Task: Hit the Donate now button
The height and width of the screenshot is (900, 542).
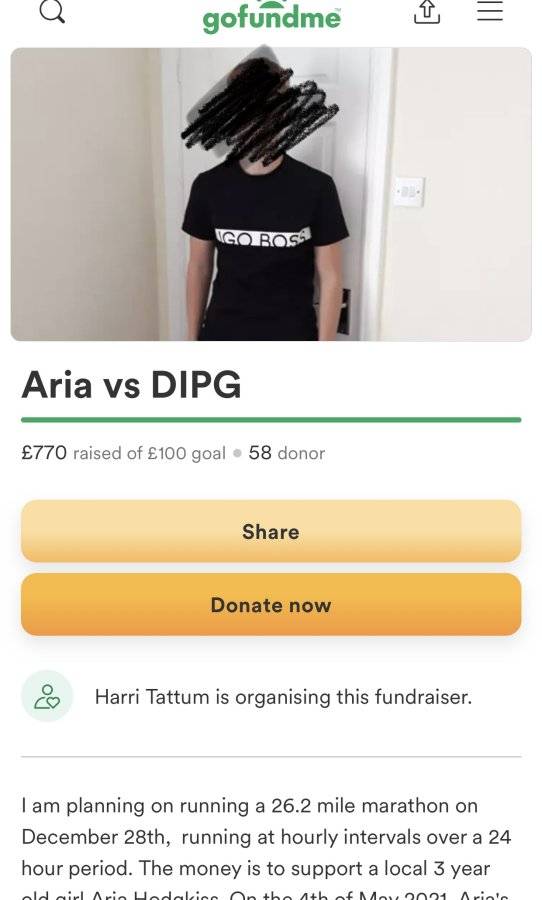Action: tap(271, 604)
